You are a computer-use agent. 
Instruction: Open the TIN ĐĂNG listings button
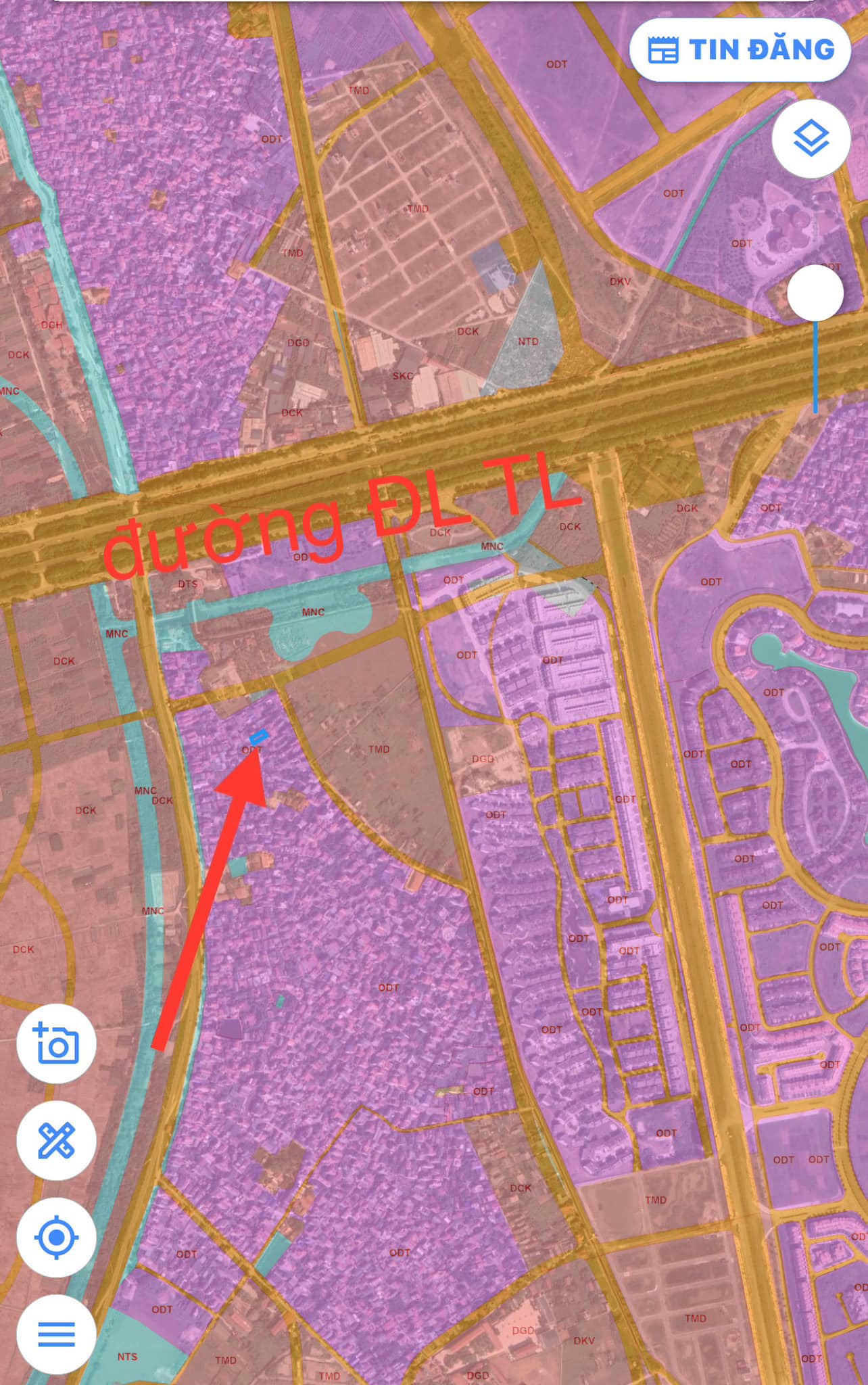[x=740, y=50]
